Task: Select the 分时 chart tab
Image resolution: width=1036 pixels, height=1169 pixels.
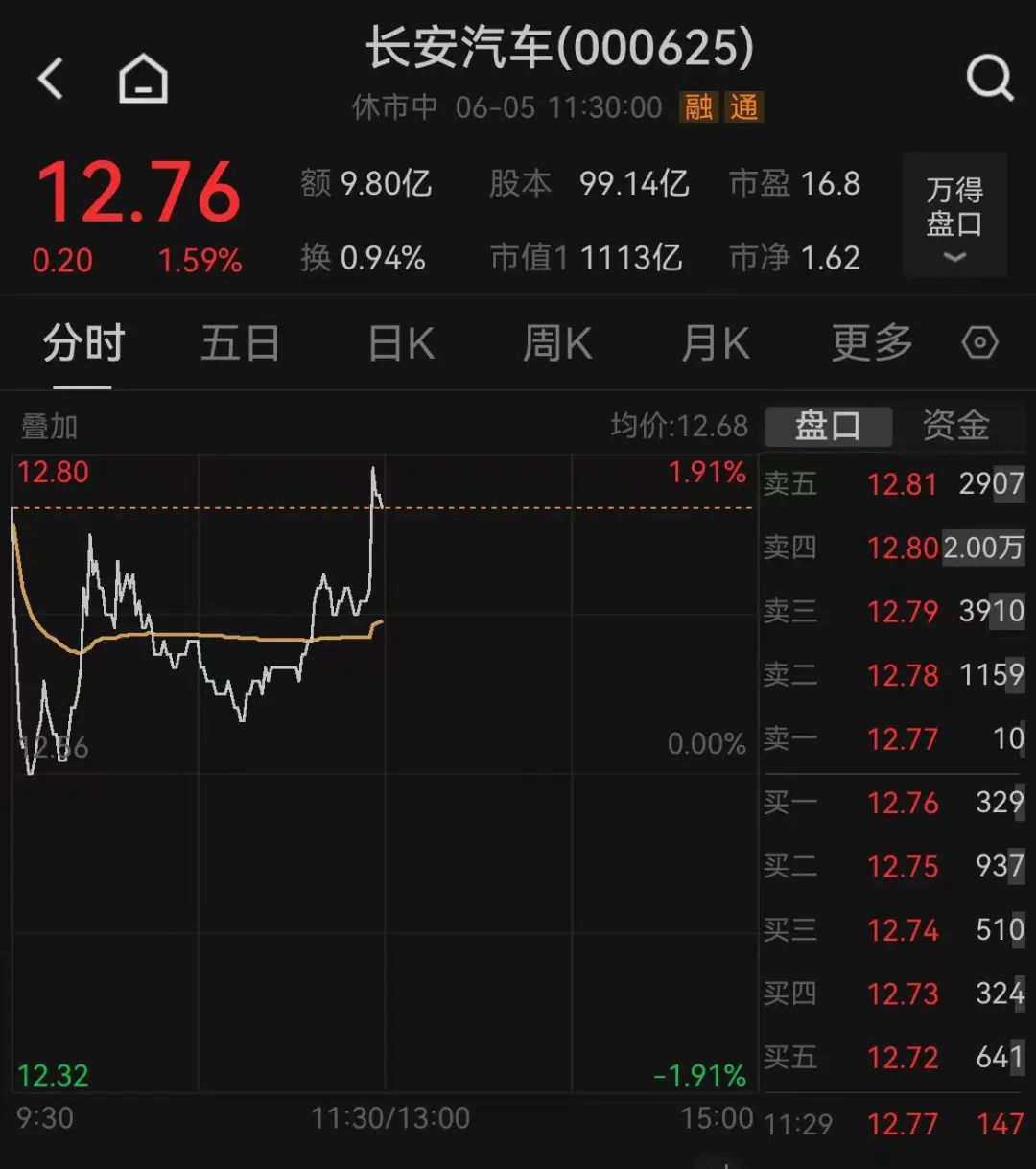Action: [x=83, y=343]
